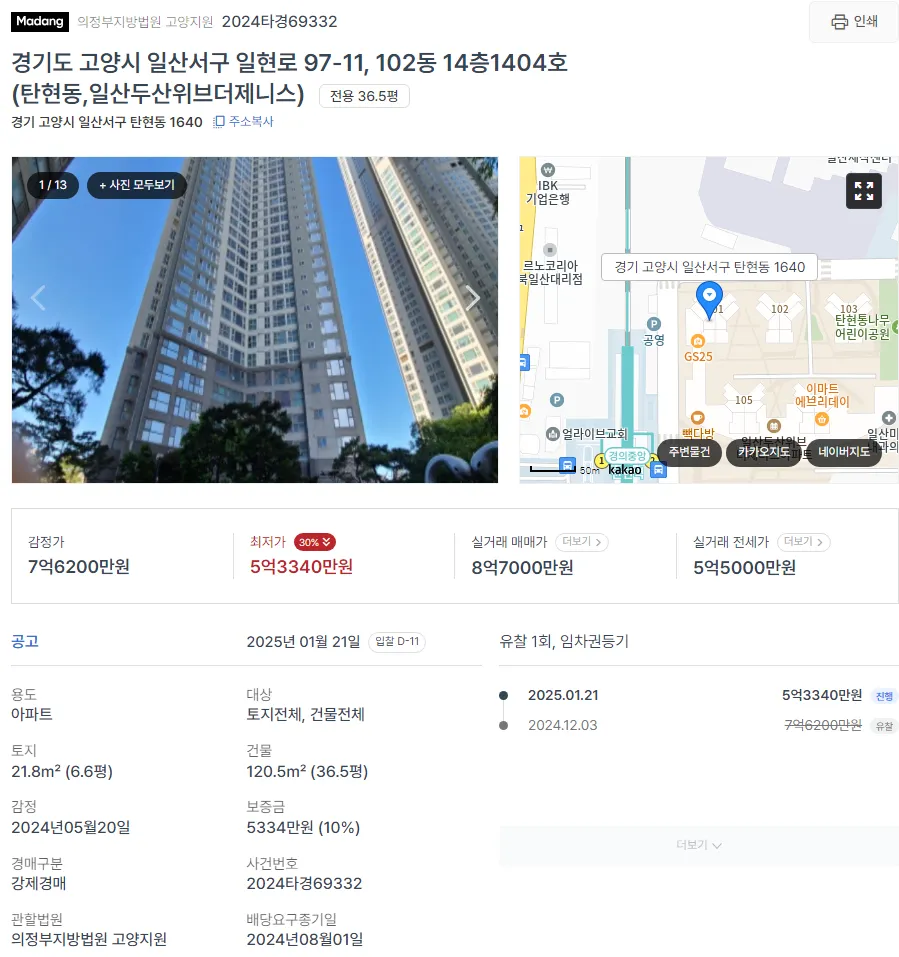Tap the Madang logo to go home
This screenshot has height=957, width=899.
coord(40,21)
